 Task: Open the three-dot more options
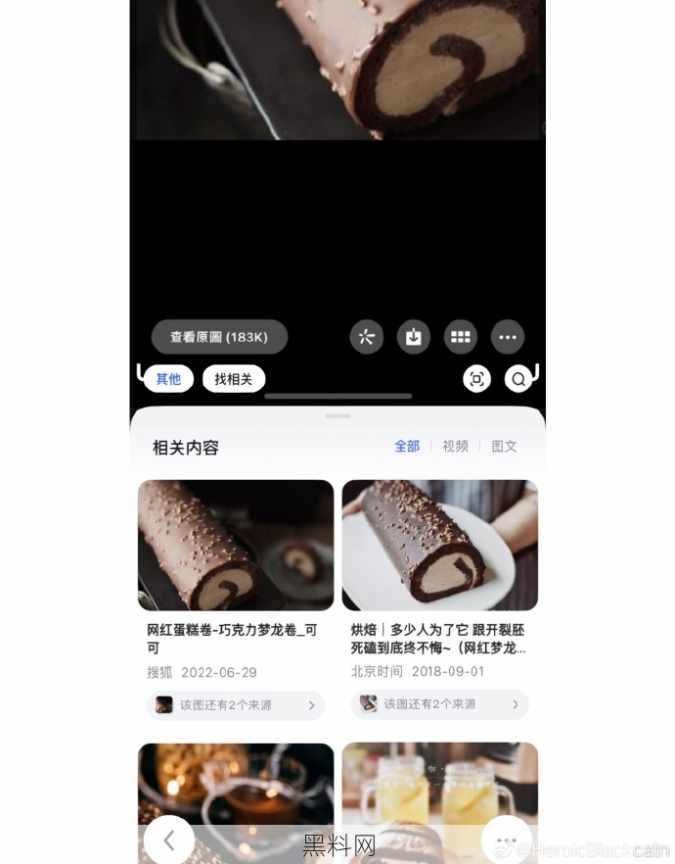(x=507, y=337)
